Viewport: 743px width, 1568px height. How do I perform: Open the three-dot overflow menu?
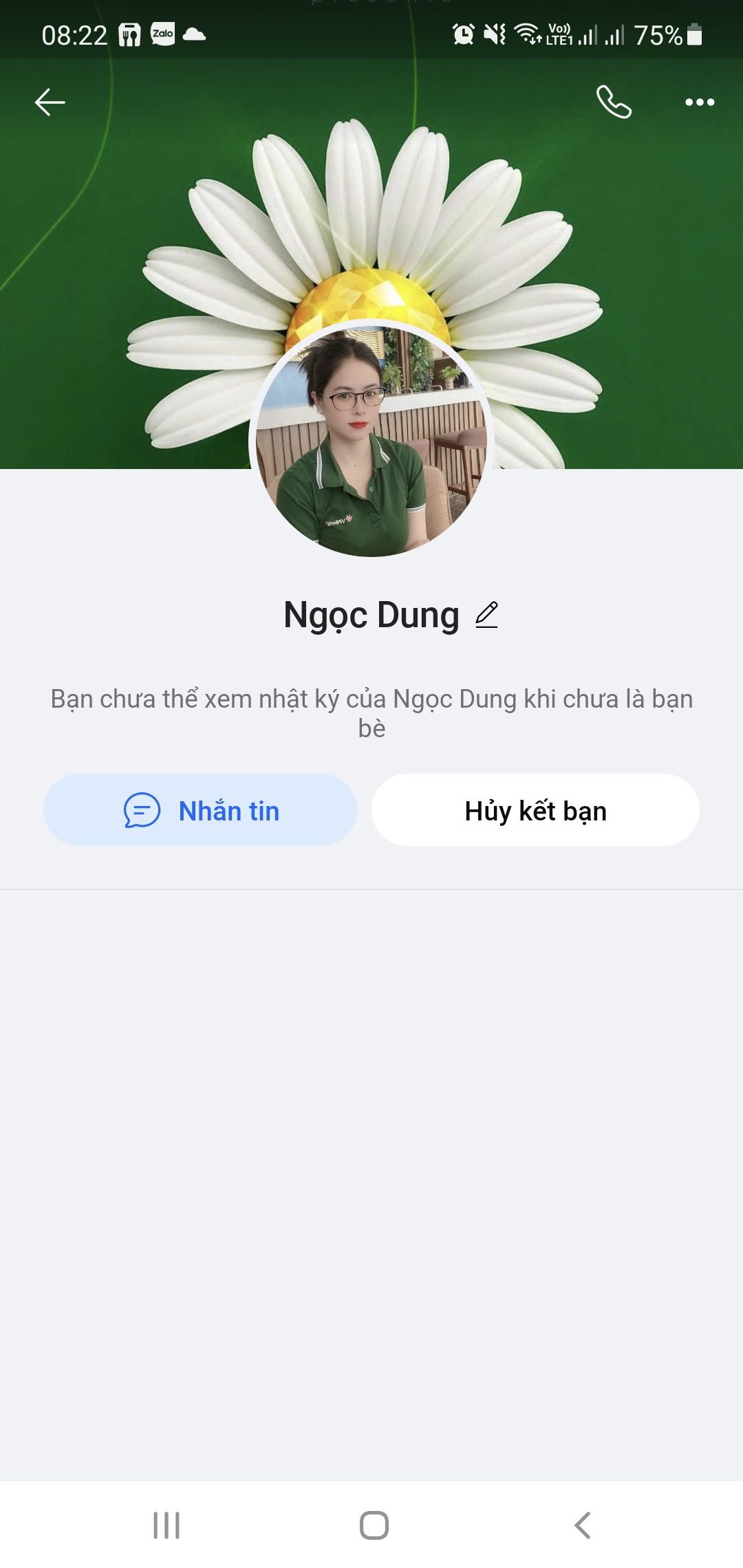coord(700,102)
